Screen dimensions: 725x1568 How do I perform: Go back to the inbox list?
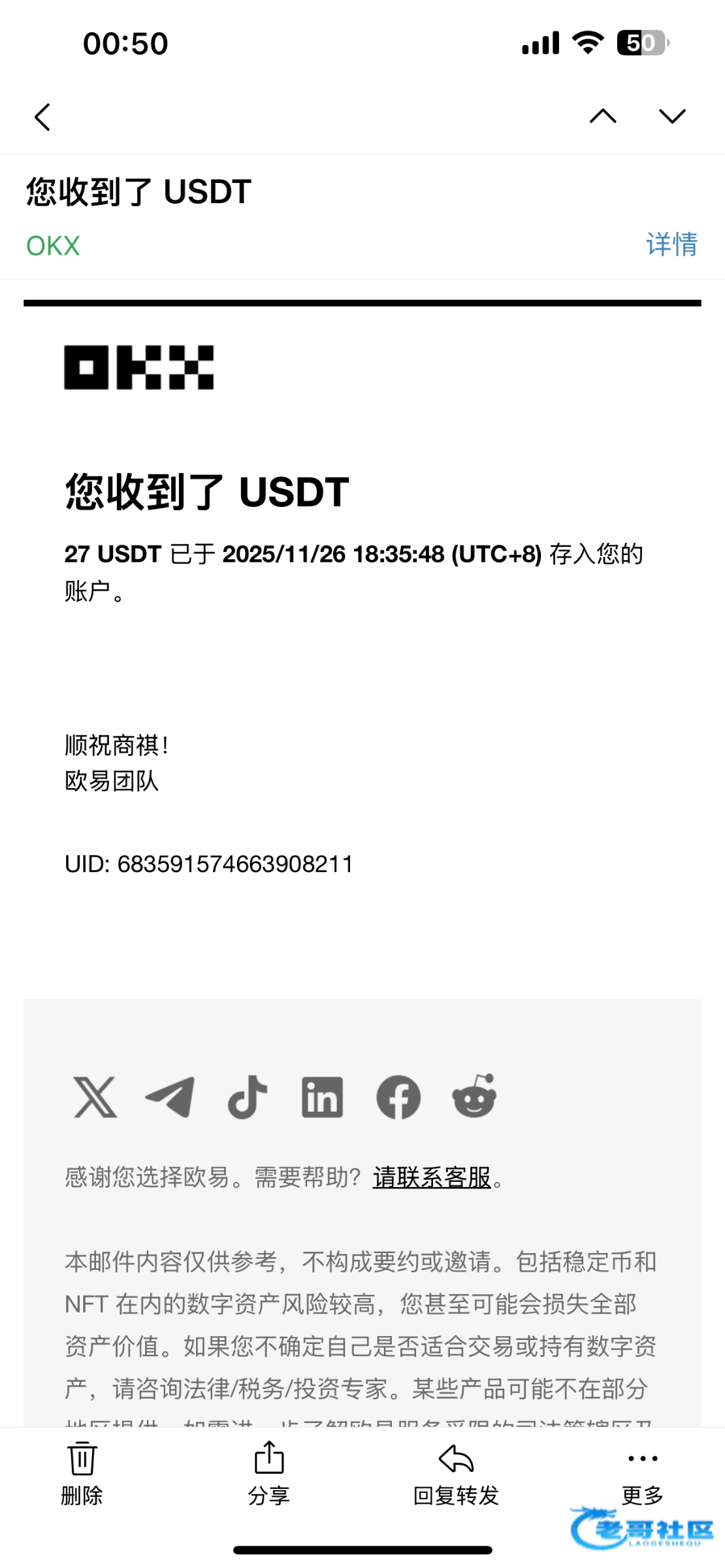[43, 118]
